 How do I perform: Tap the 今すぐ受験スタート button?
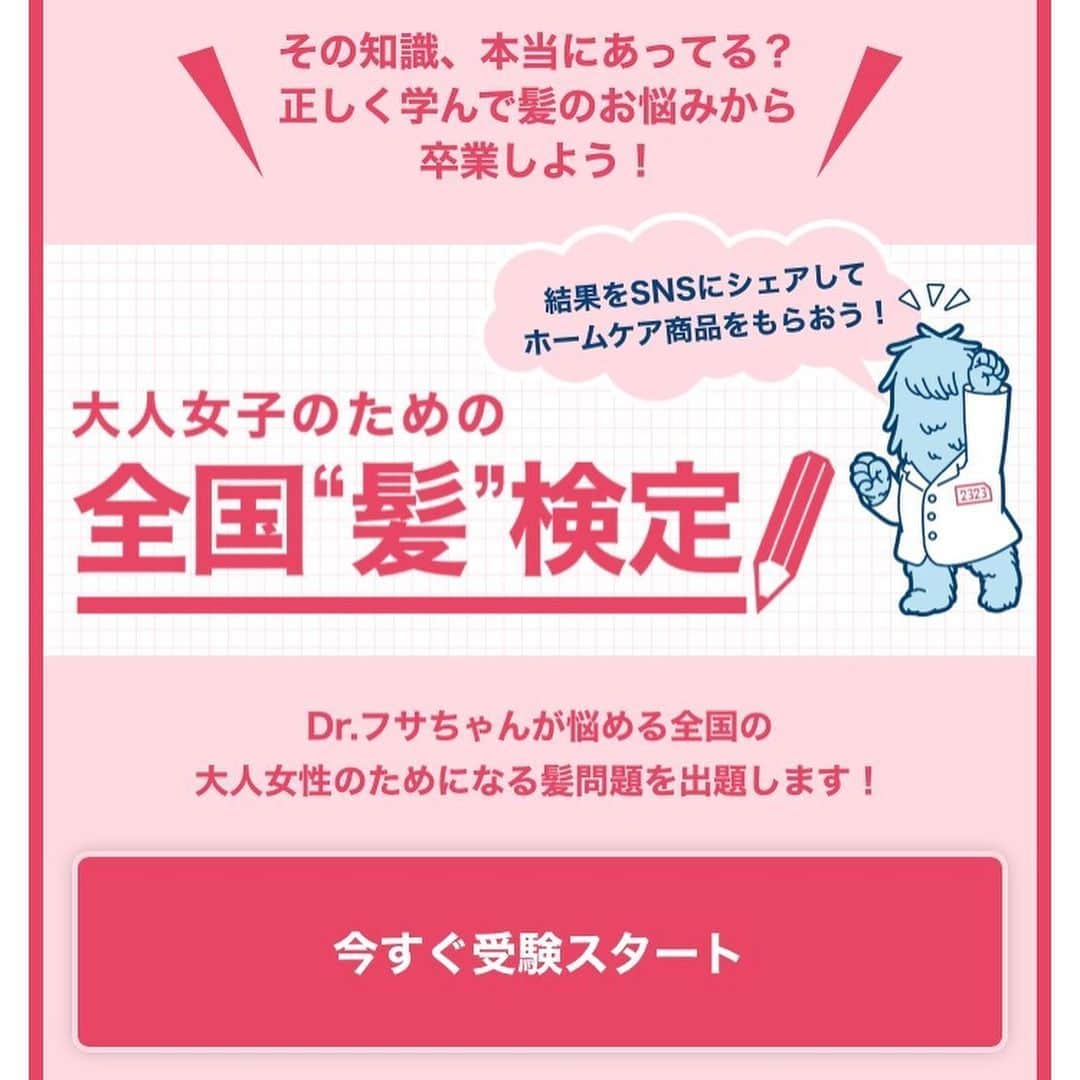(540, 953)
